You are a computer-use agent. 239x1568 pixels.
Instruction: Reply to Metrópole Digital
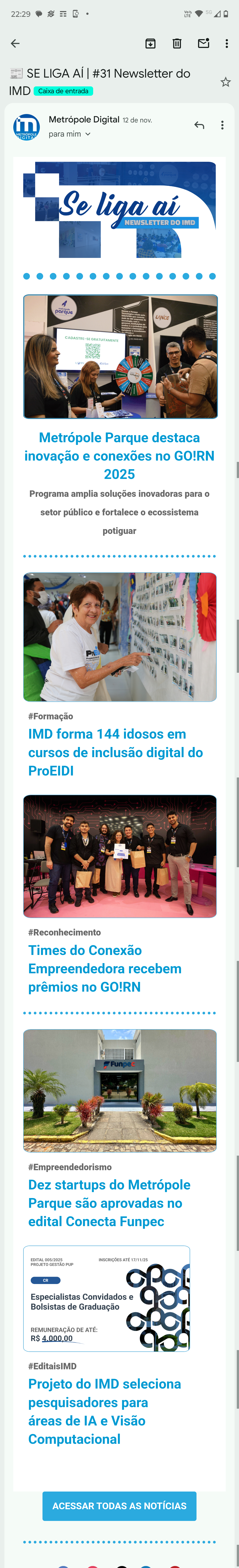(x=199, y=125)
